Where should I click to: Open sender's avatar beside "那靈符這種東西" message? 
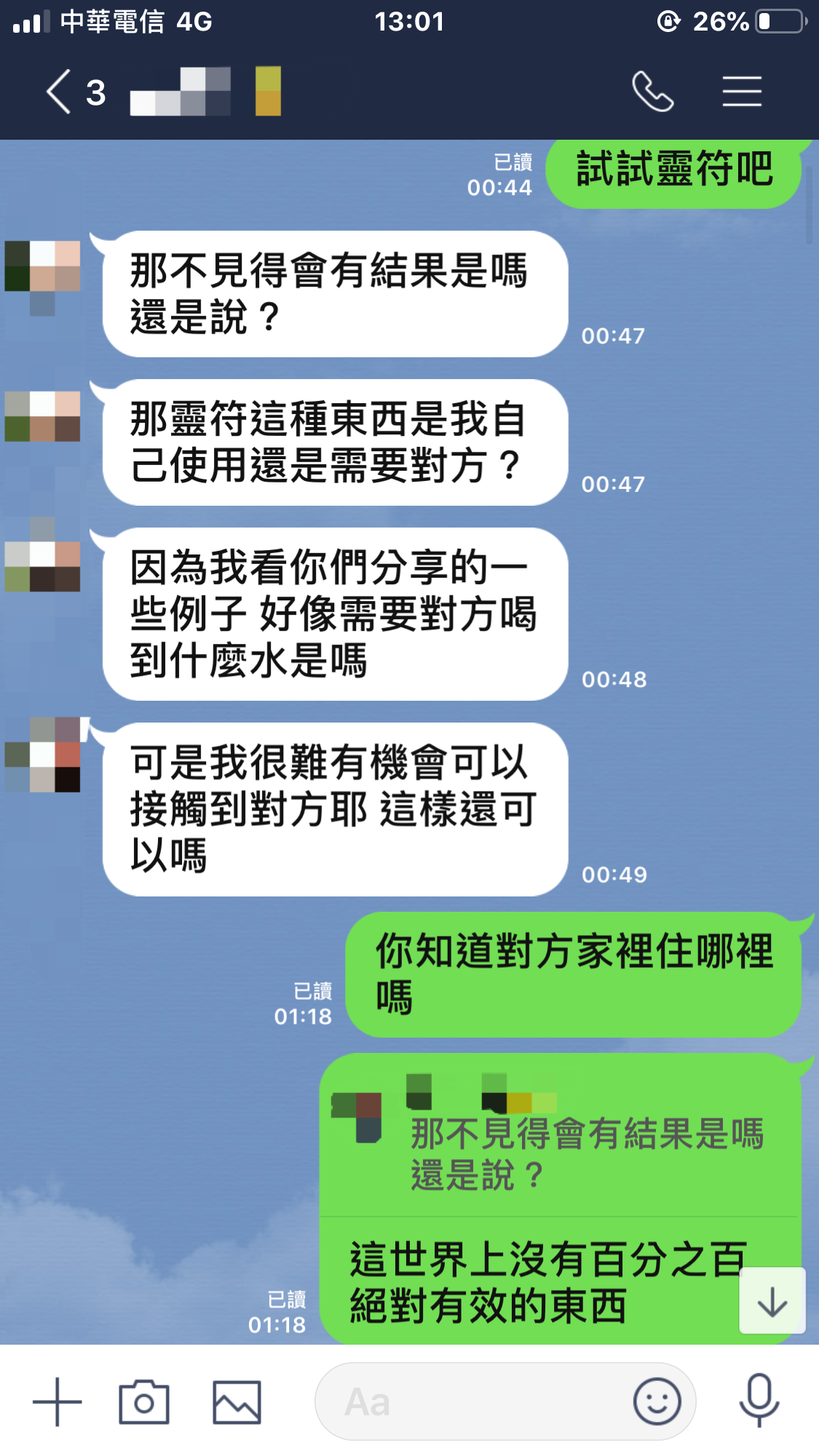[x=42, y=417]
